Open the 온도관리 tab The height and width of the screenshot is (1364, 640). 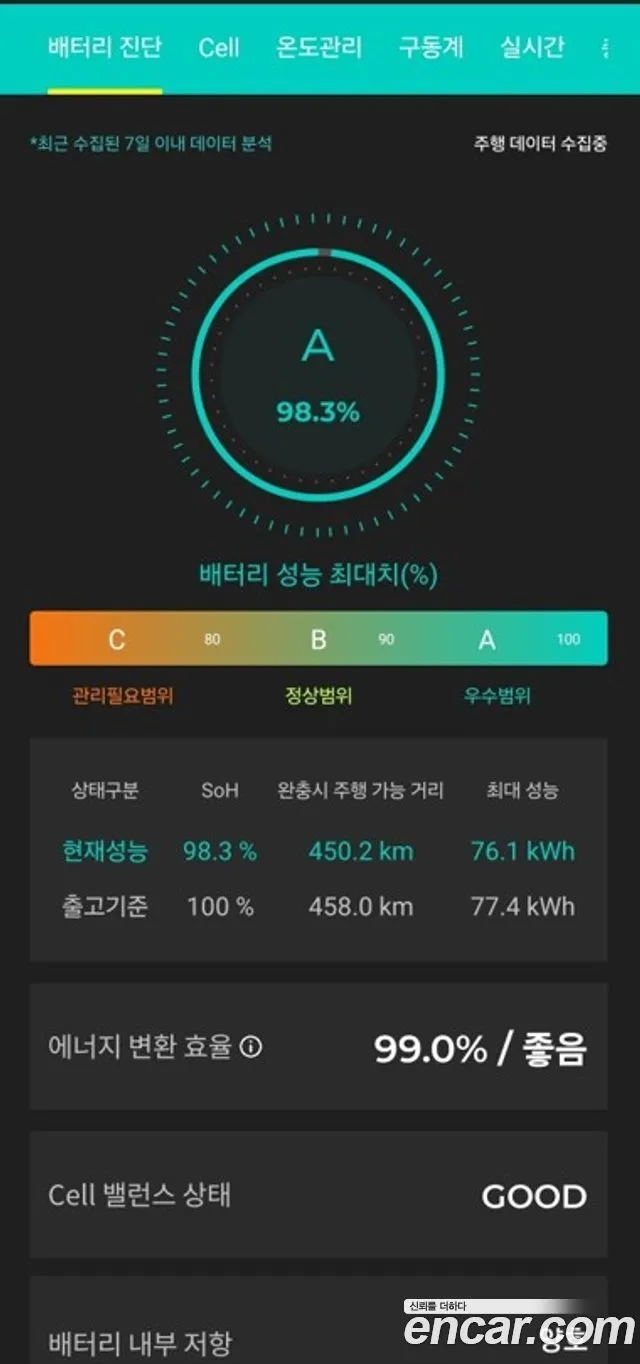319,47
